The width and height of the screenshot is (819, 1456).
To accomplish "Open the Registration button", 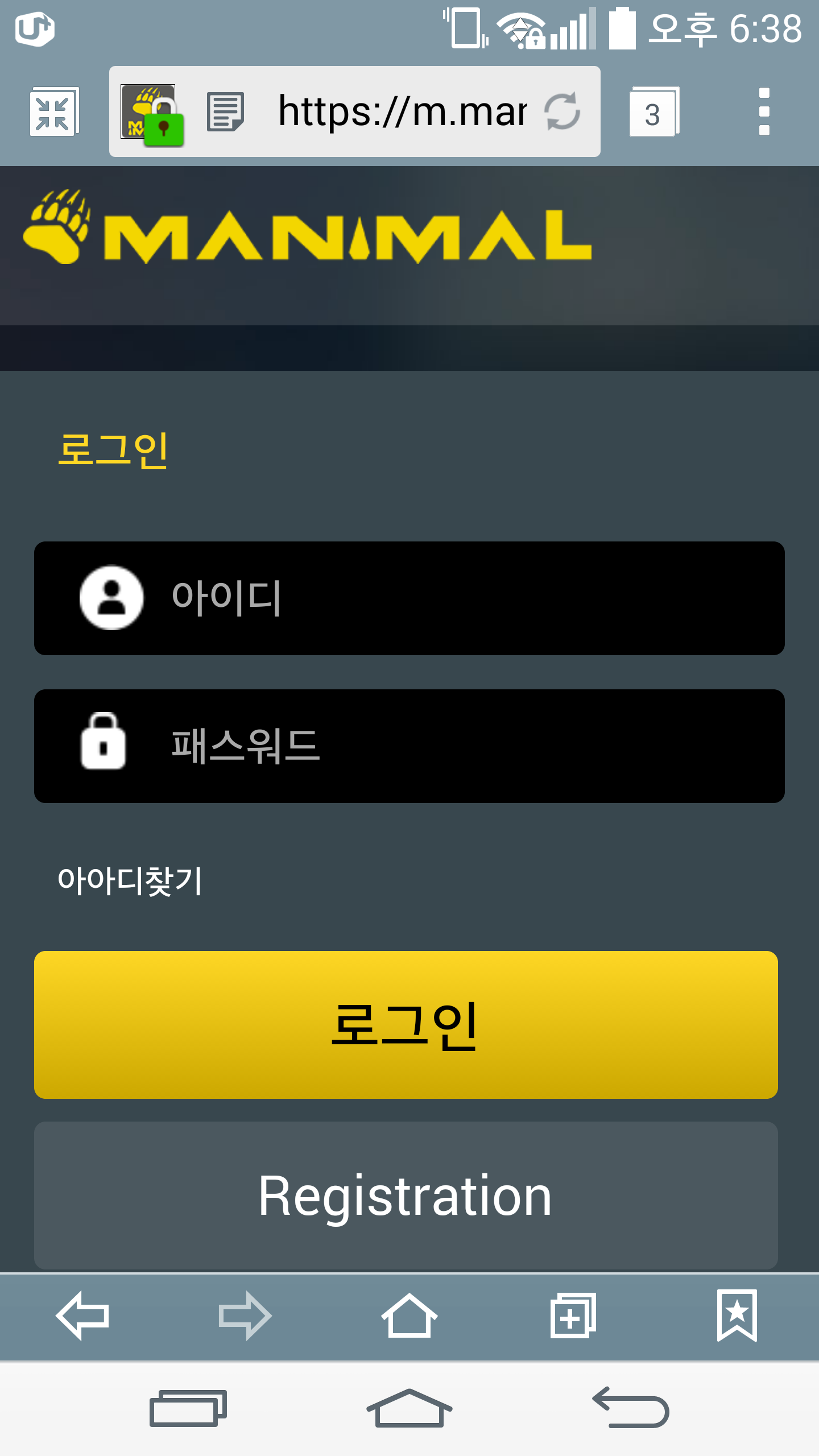I will point(406,1195).
